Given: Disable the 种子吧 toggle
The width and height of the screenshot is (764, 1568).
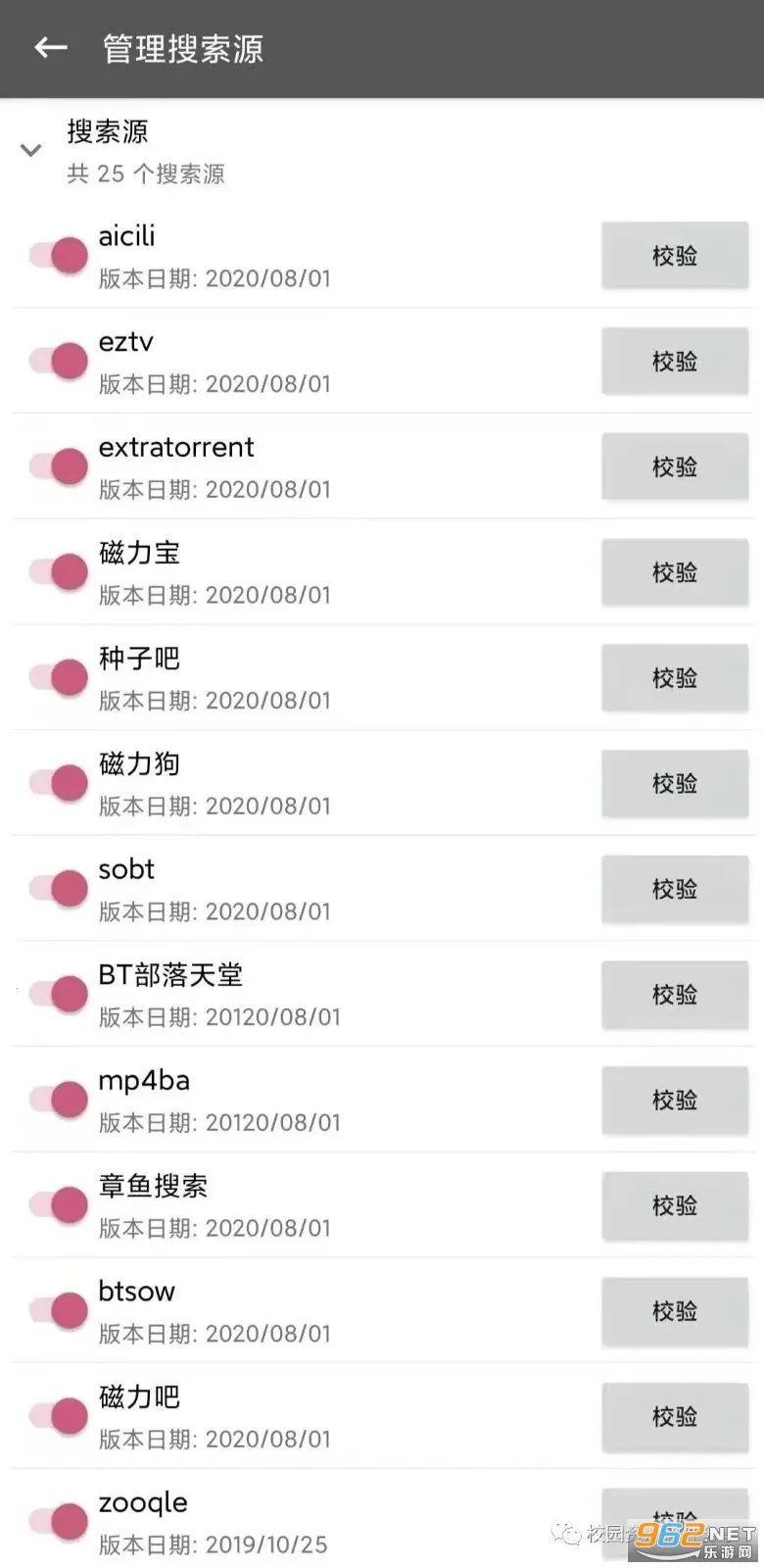Looking at the screenshot, I should 59,678.
